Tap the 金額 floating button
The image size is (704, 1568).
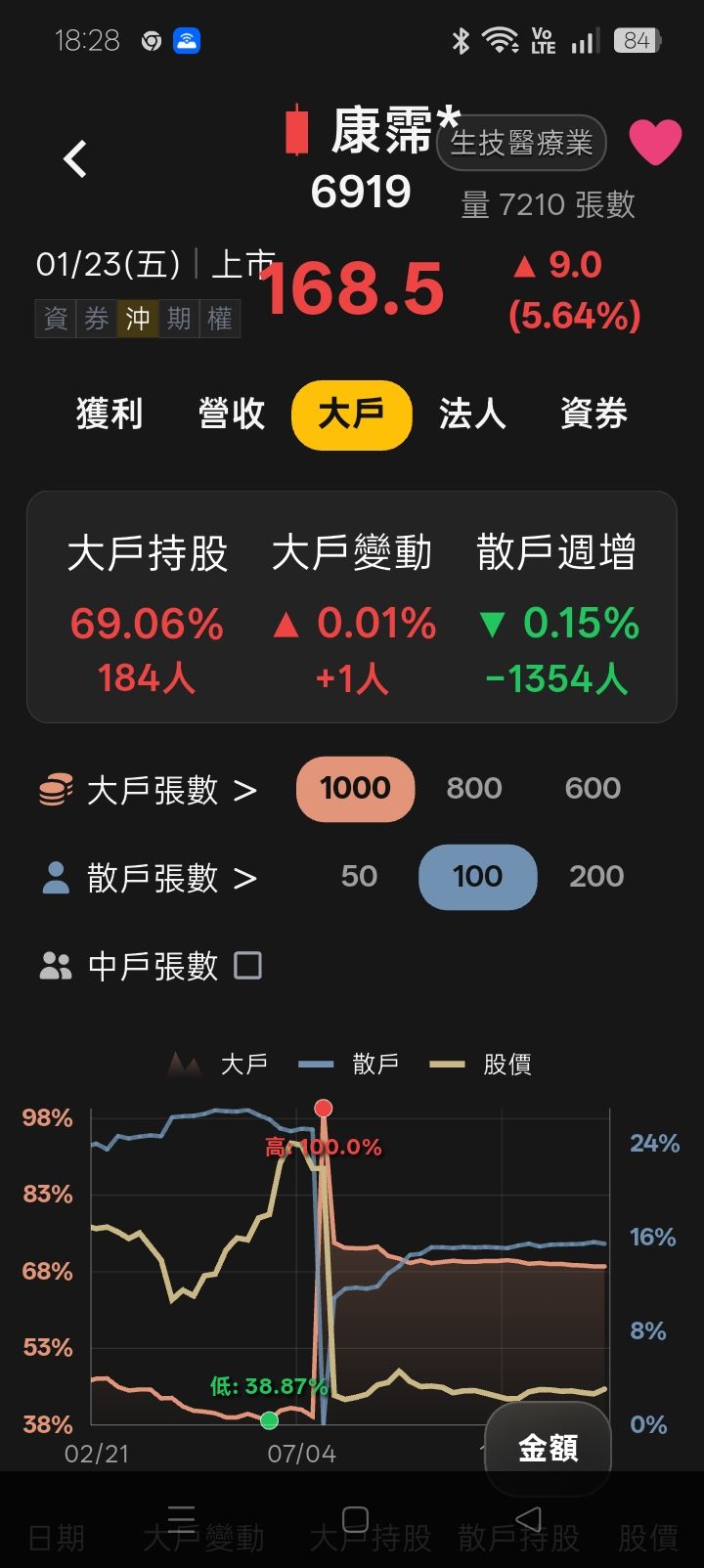[x=548, y=1448]
